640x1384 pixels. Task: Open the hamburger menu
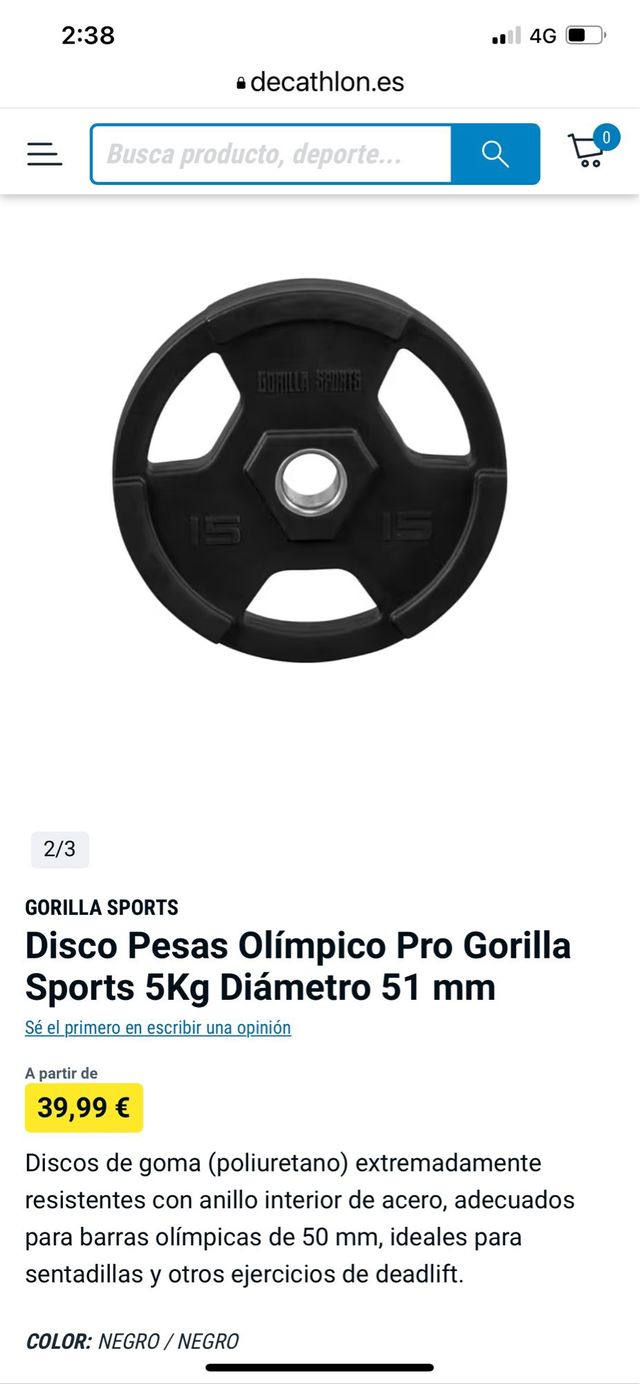point(44,154)
